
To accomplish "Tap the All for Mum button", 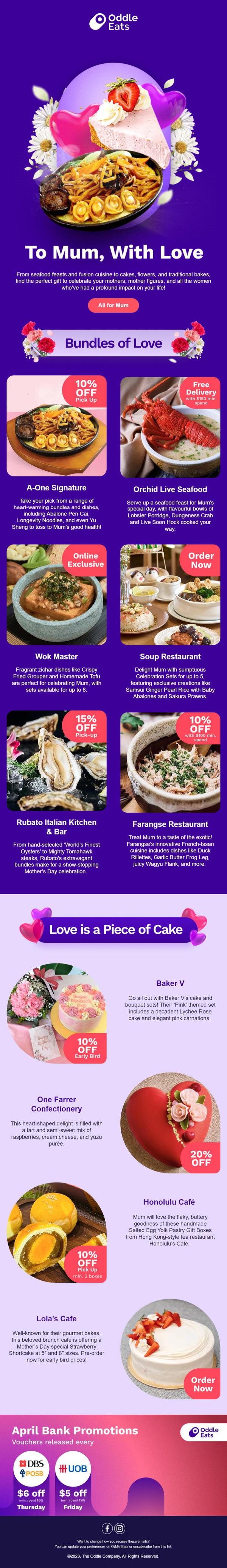I will 113,305.
